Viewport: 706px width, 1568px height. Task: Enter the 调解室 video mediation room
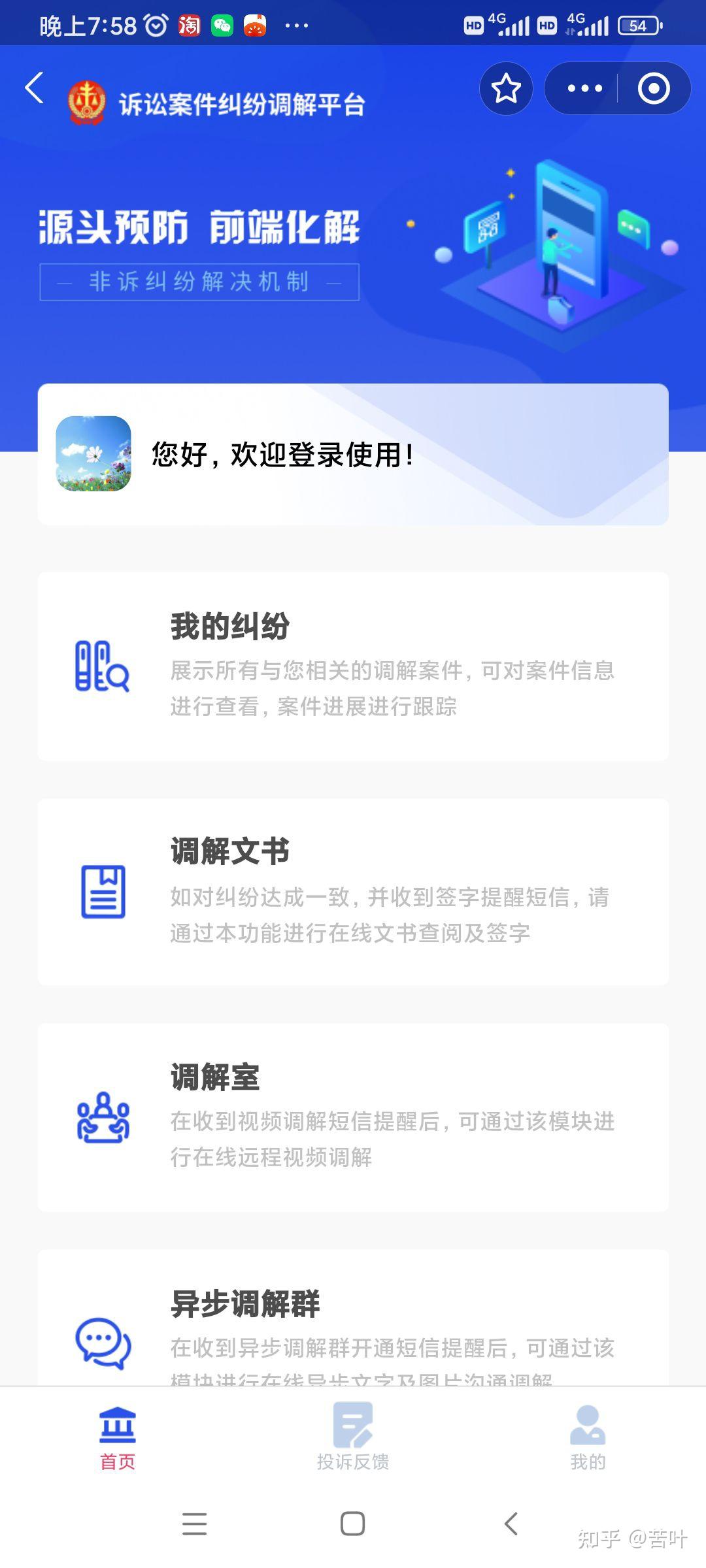click(353, 1118)
